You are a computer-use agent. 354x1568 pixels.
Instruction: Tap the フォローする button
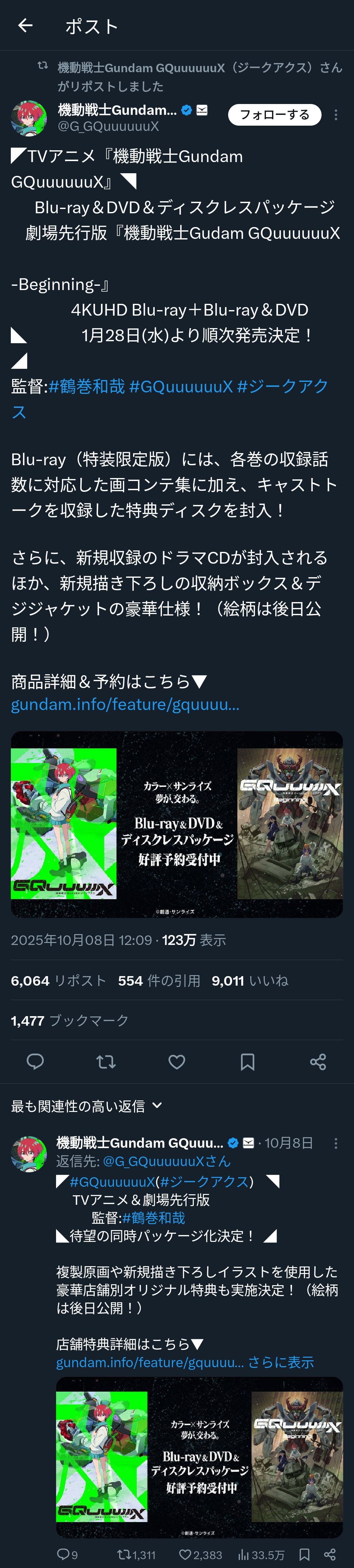[x=274, y=115]
